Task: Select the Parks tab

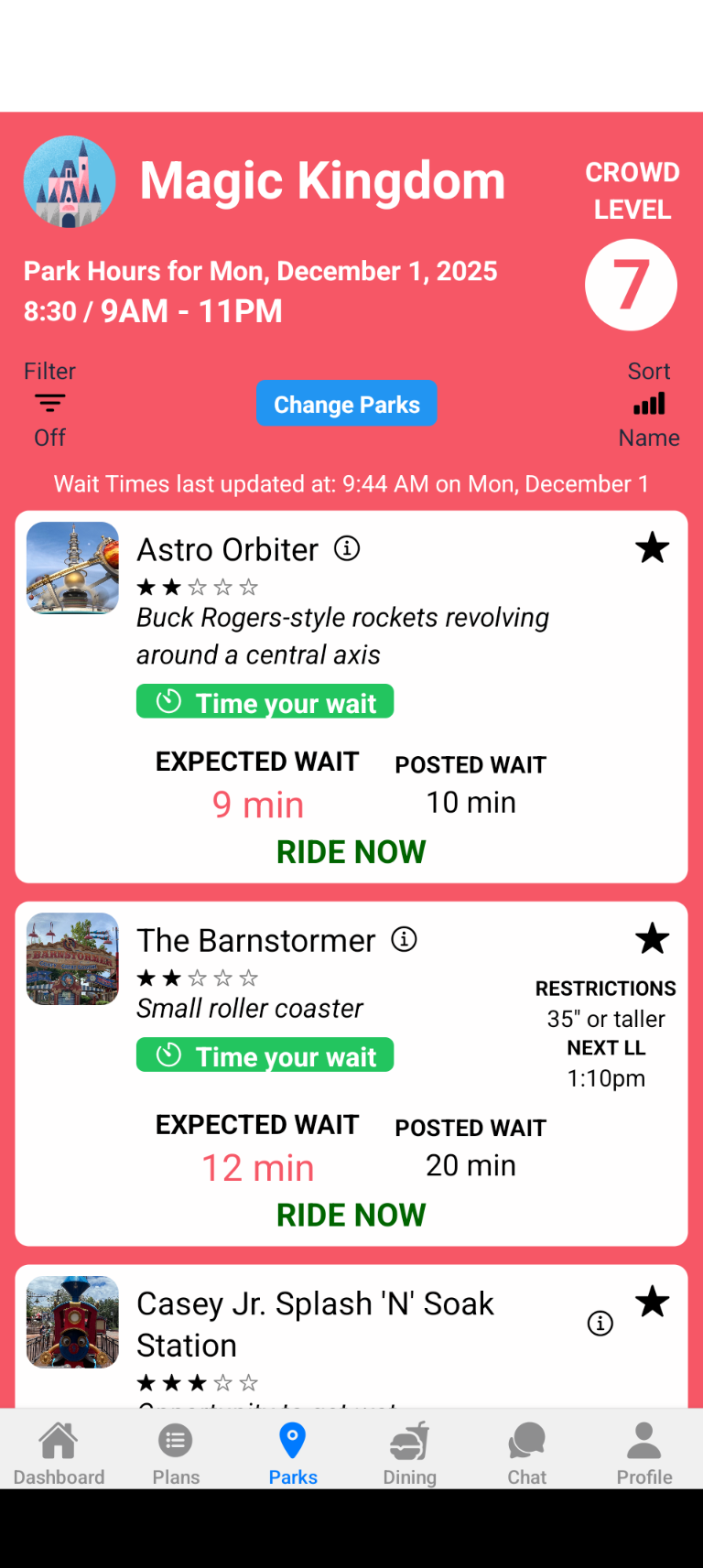Action: (x=293, y=1452)
